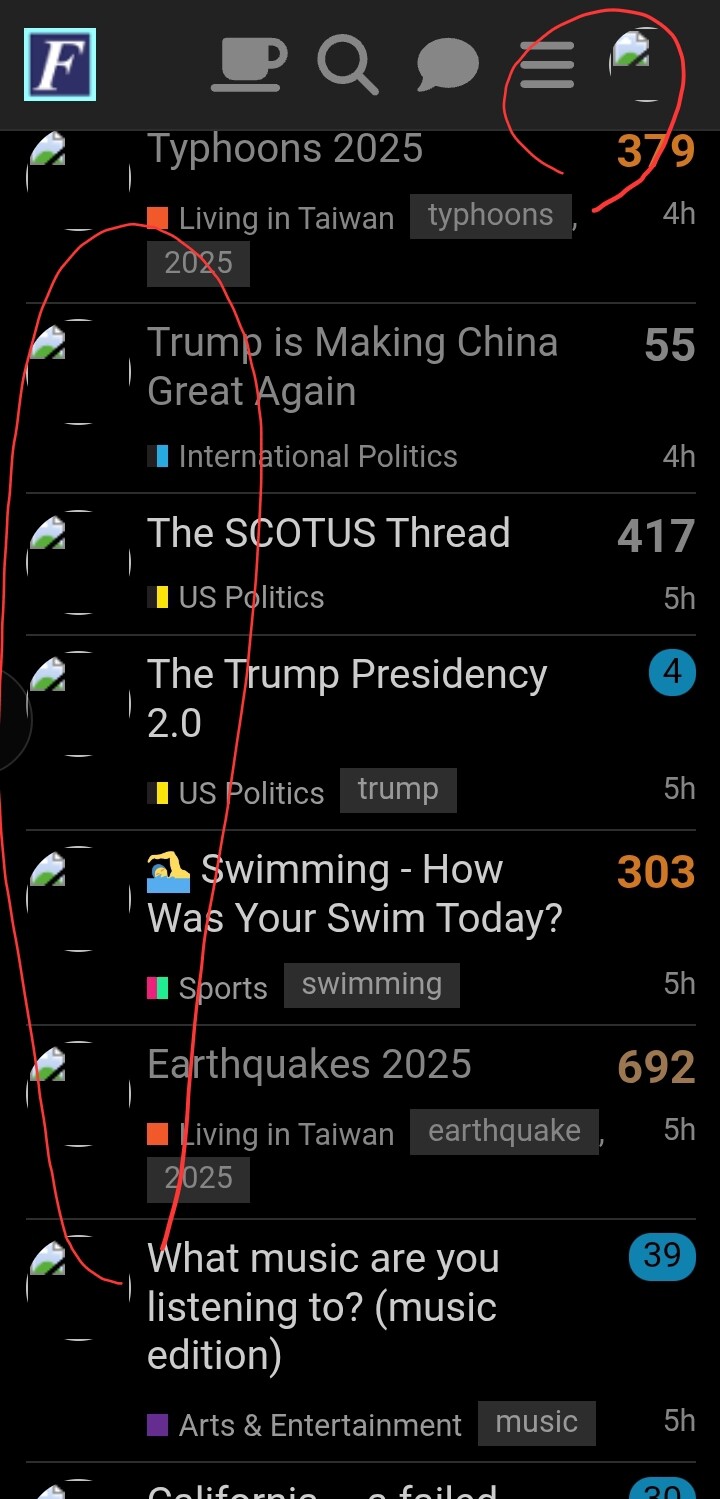Open the search magnifier

point(347,65)
